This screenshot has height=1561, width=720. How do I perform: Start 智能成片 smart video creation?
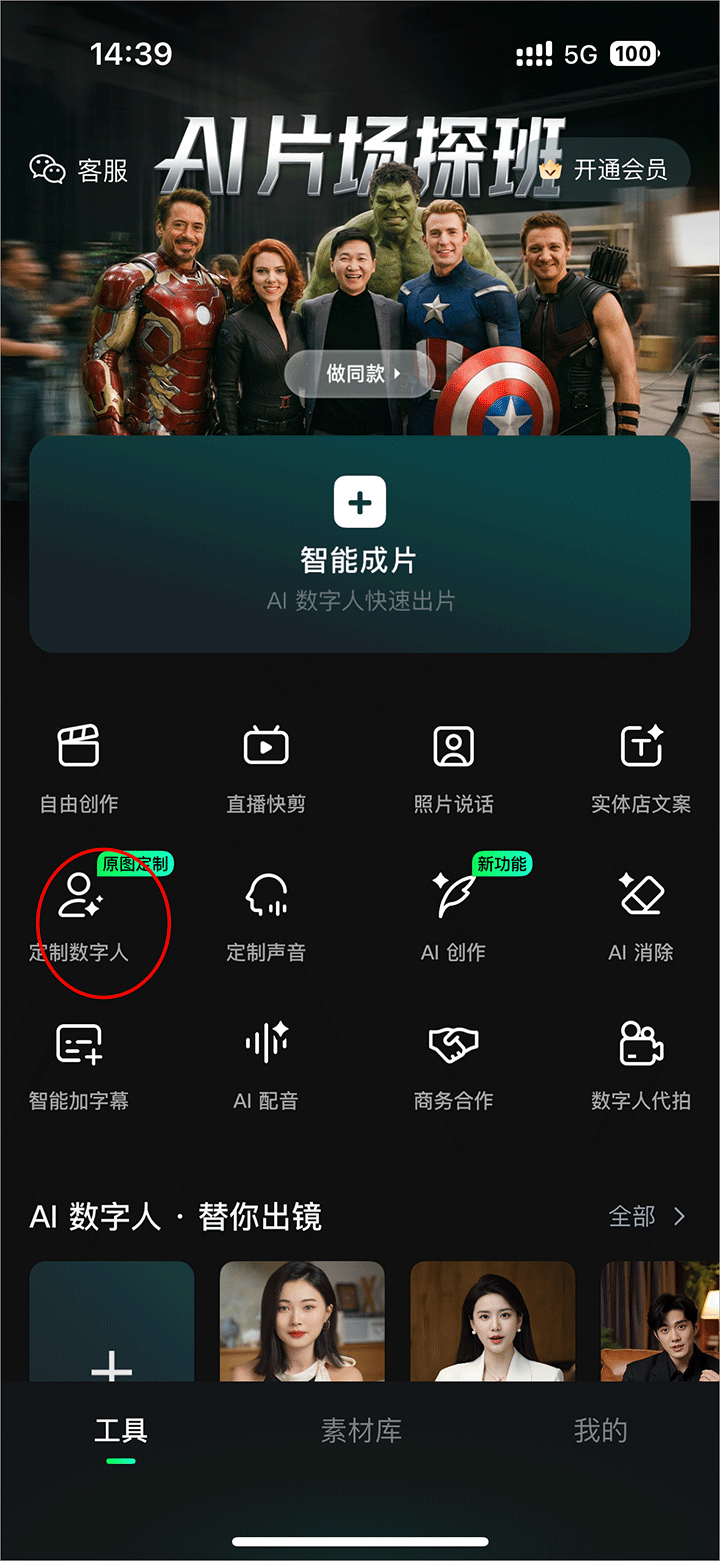pos(360,543)
